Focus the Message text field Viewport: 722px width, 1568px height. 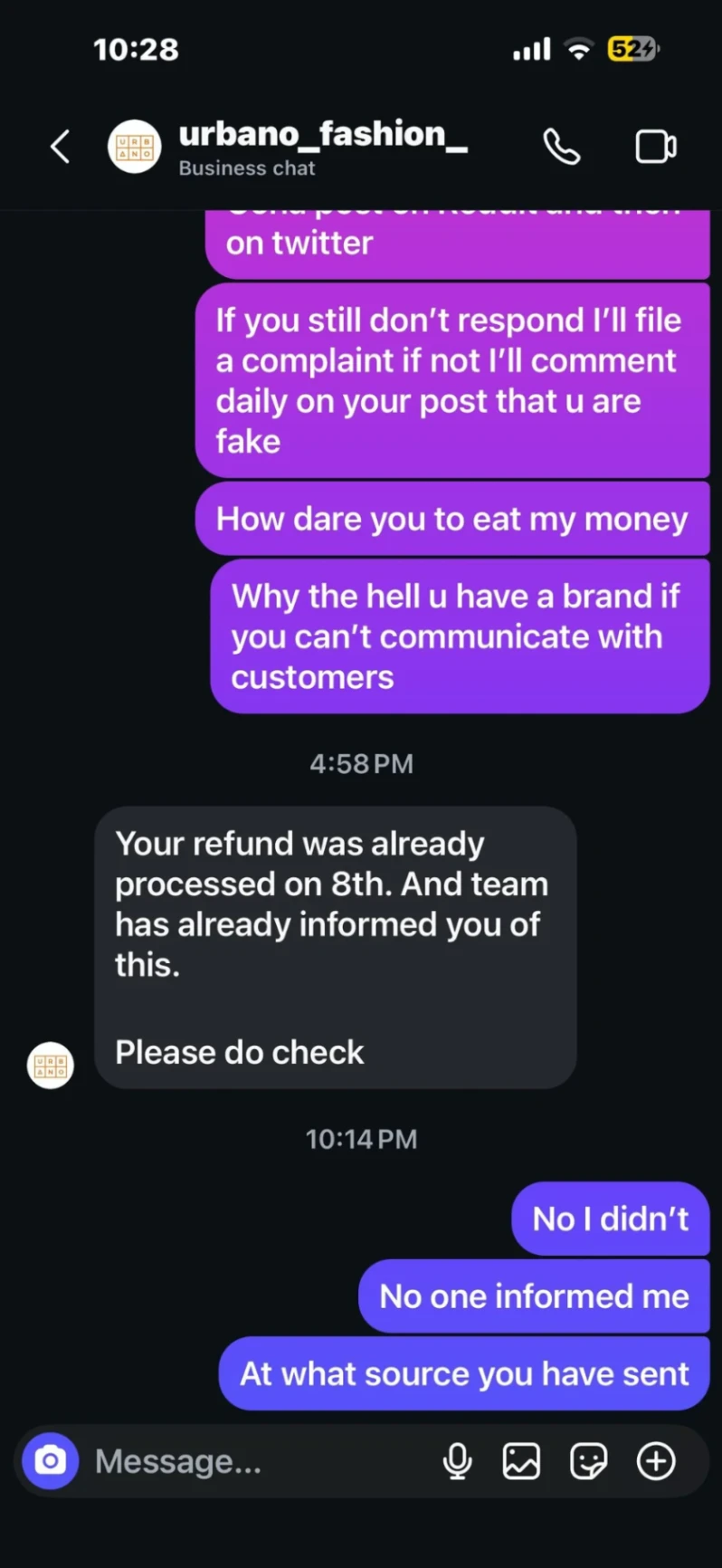253,1461
